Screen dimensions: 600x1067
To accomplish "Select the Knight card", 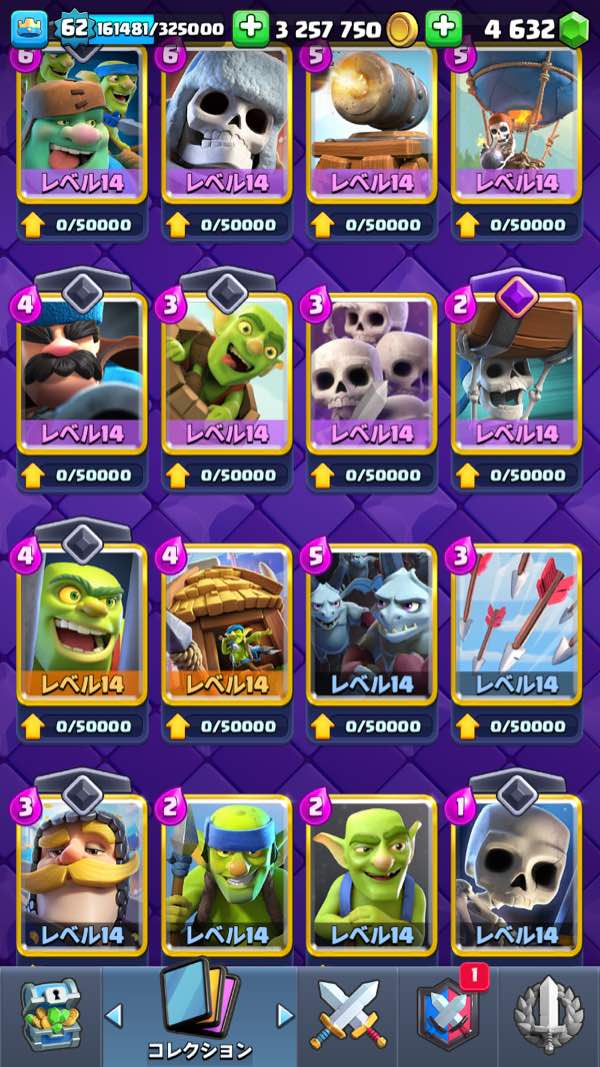I will 82,872.
